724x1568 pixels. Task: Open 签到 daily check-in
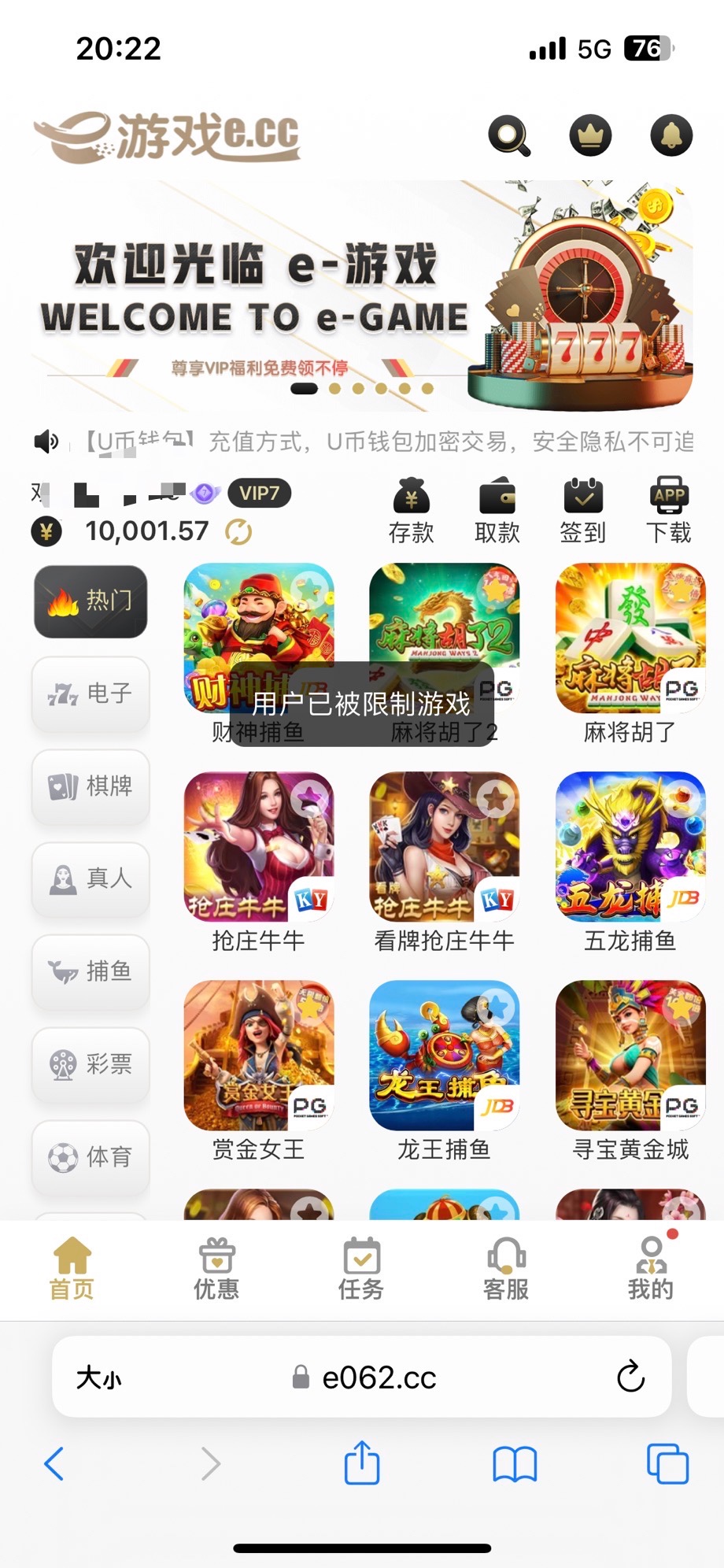[x=582, y=511]
